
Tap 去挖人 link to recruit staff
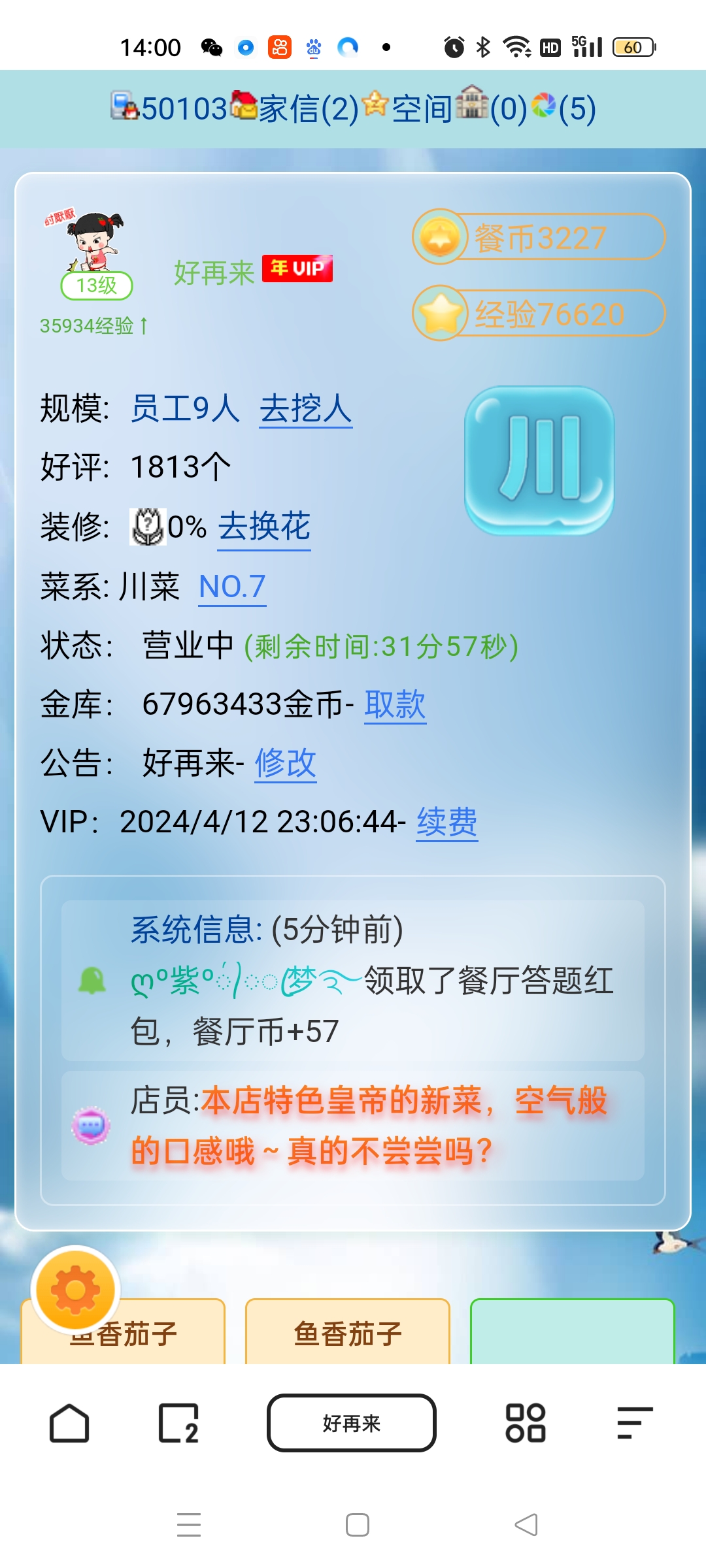coord(305,410)
